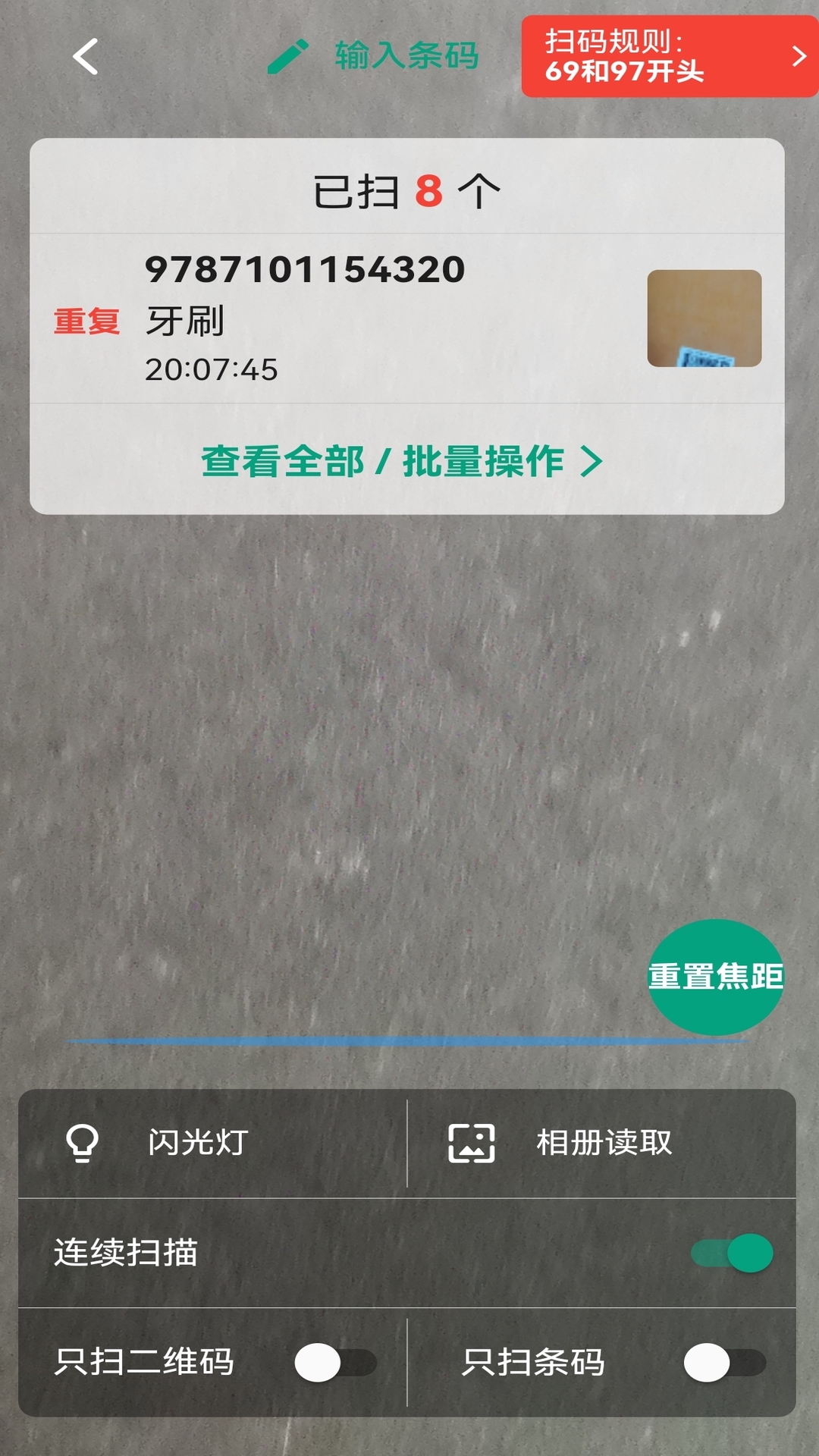The width and height of the screenshot is (819, 1456).
Task: Tap the 重置焦距 round button
Action: tap(715, 977)
